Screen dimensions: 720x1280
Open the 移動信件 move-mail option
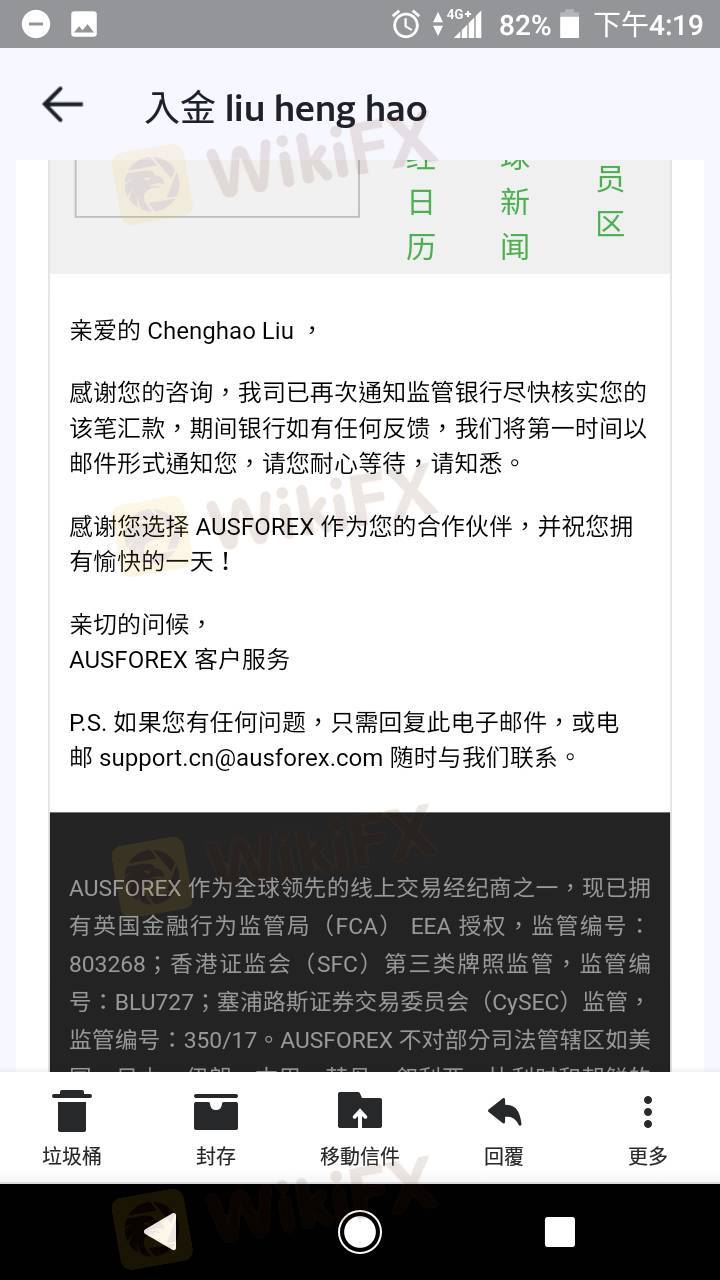coord(360,1128)
